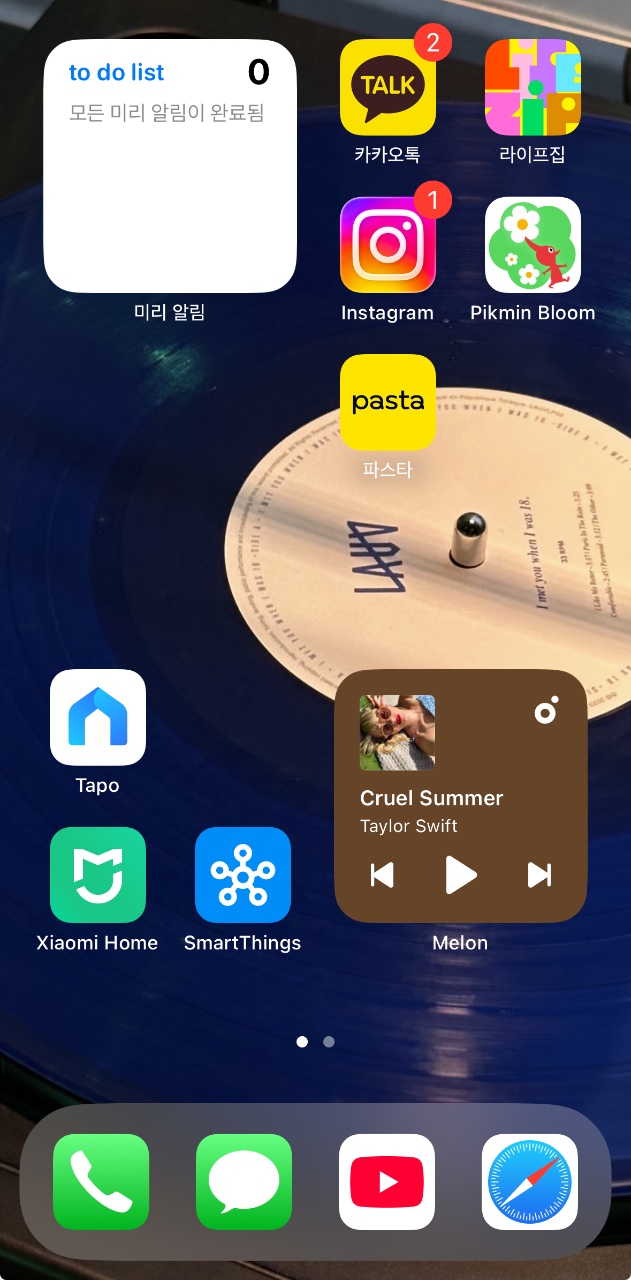Skip to next track in Melon widget
This screenshot has height=1280, width=631.
pyautogui.click(x=539, y=875)
